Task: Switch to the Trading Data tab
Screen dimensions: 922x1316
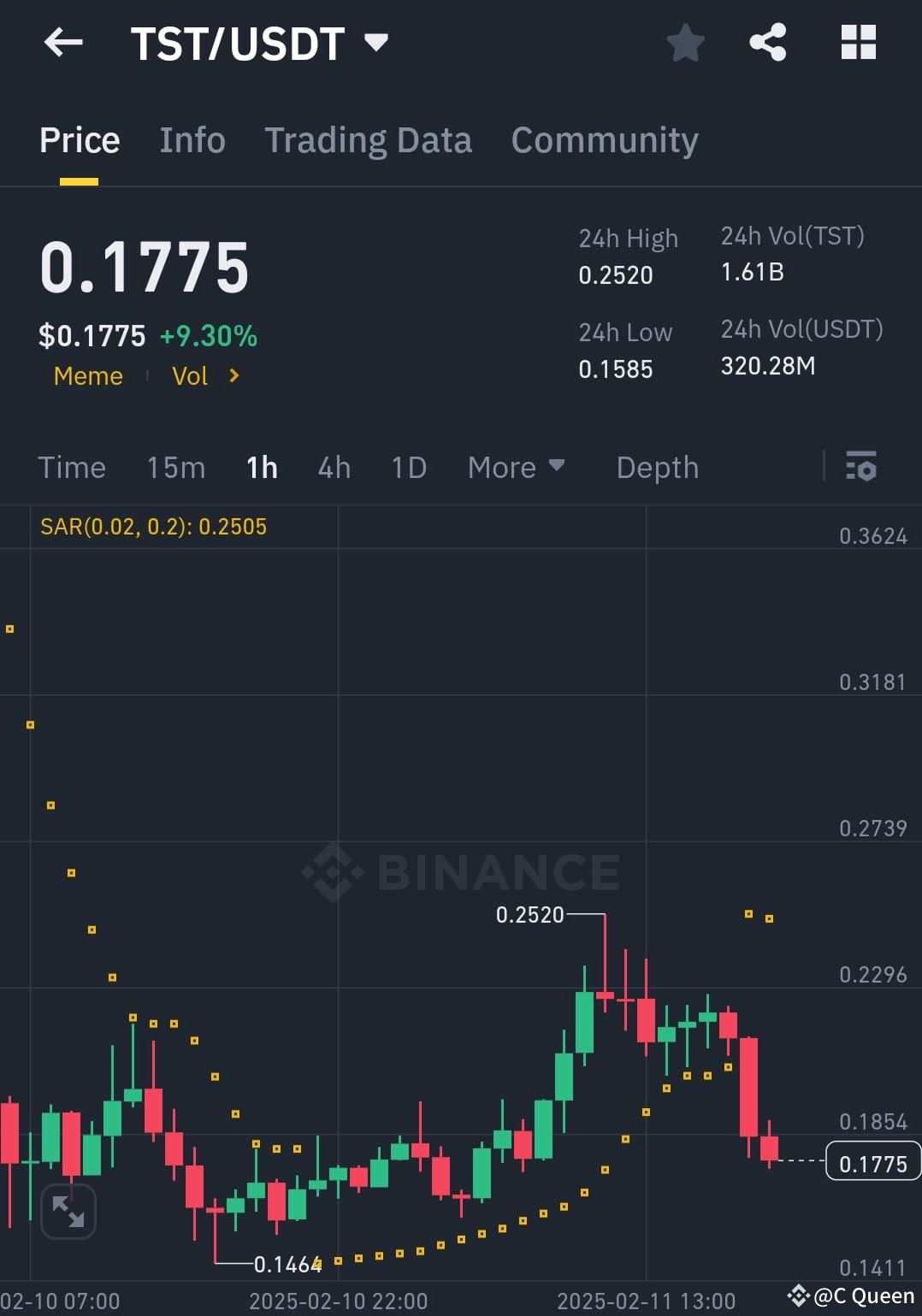Action: [369, 139]
